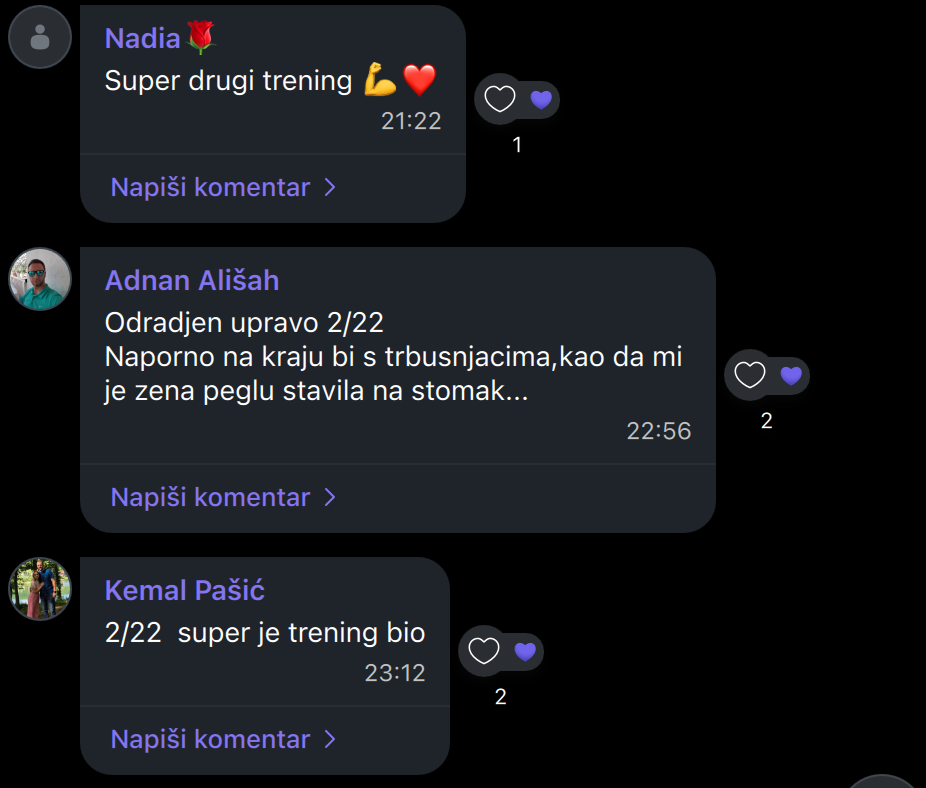Viewport: 926px width, 788px height.
Task: View Nadia's profile avatar
Action: click(x=40, y=37)
